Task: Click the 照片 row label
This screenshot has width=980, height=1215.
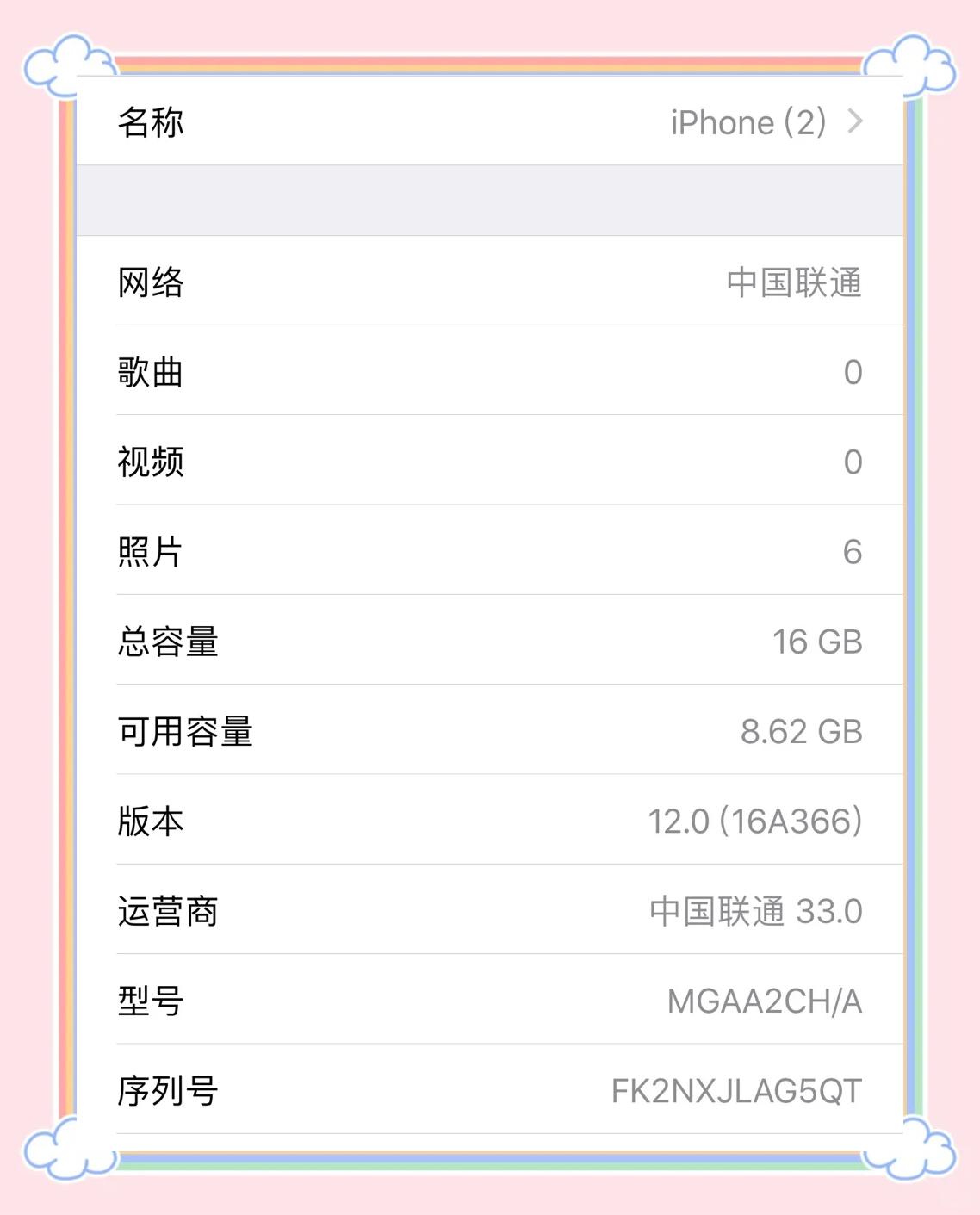Action: (148, 554)
